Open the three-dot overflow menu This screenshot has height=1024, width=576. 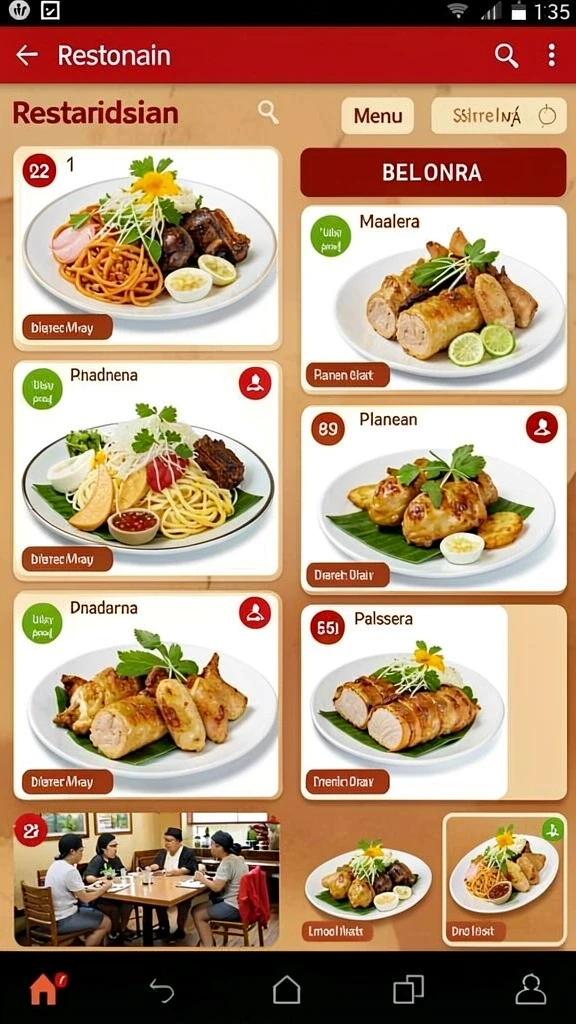552,56
